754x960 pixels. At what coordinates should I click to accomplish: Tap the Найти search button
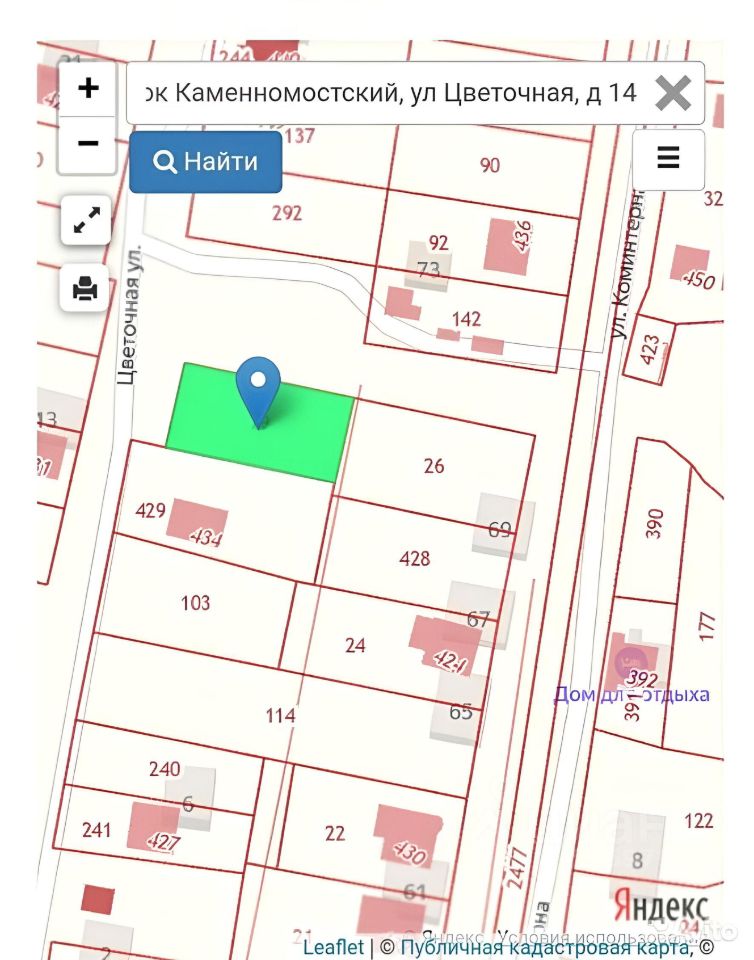pos(206,161)
